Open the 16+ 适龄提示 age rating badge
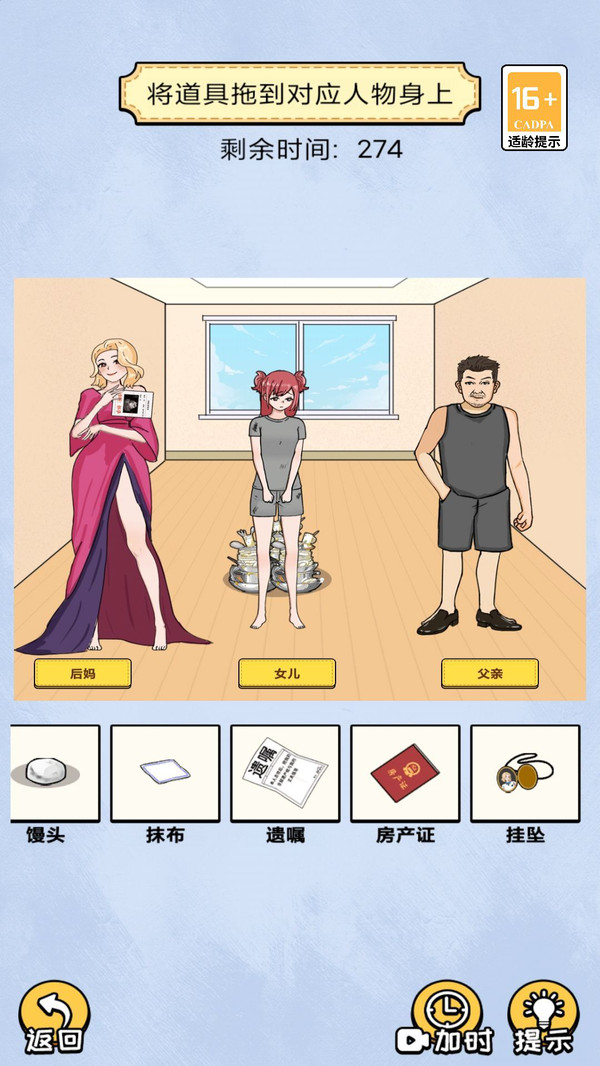600x1066 pixels. click(x=534, y=108)
